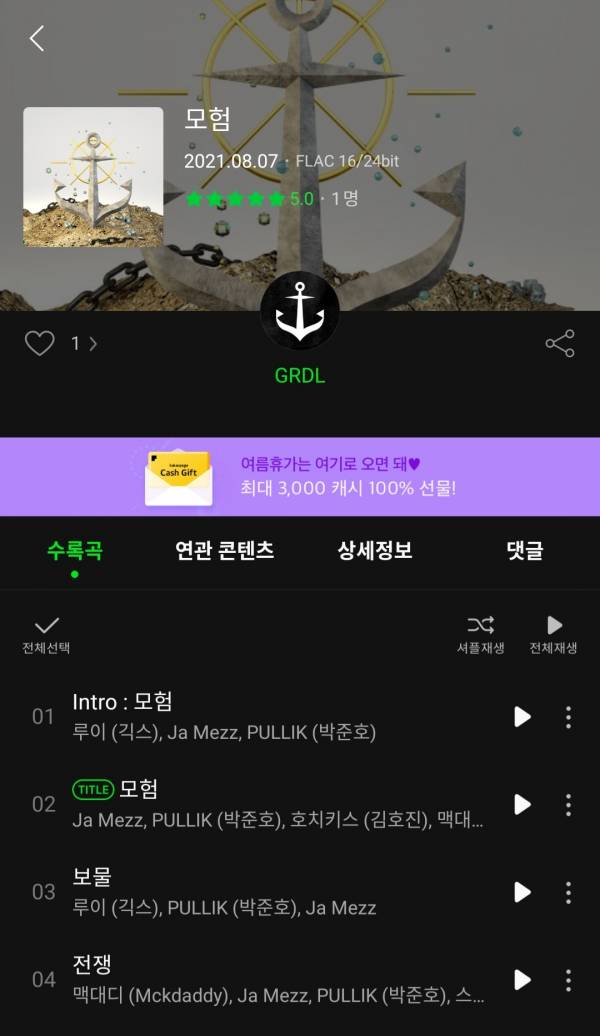Start shuffle play with 셔플재생
The width and height of the screenshot is (600, 1036).
(481, 634)
